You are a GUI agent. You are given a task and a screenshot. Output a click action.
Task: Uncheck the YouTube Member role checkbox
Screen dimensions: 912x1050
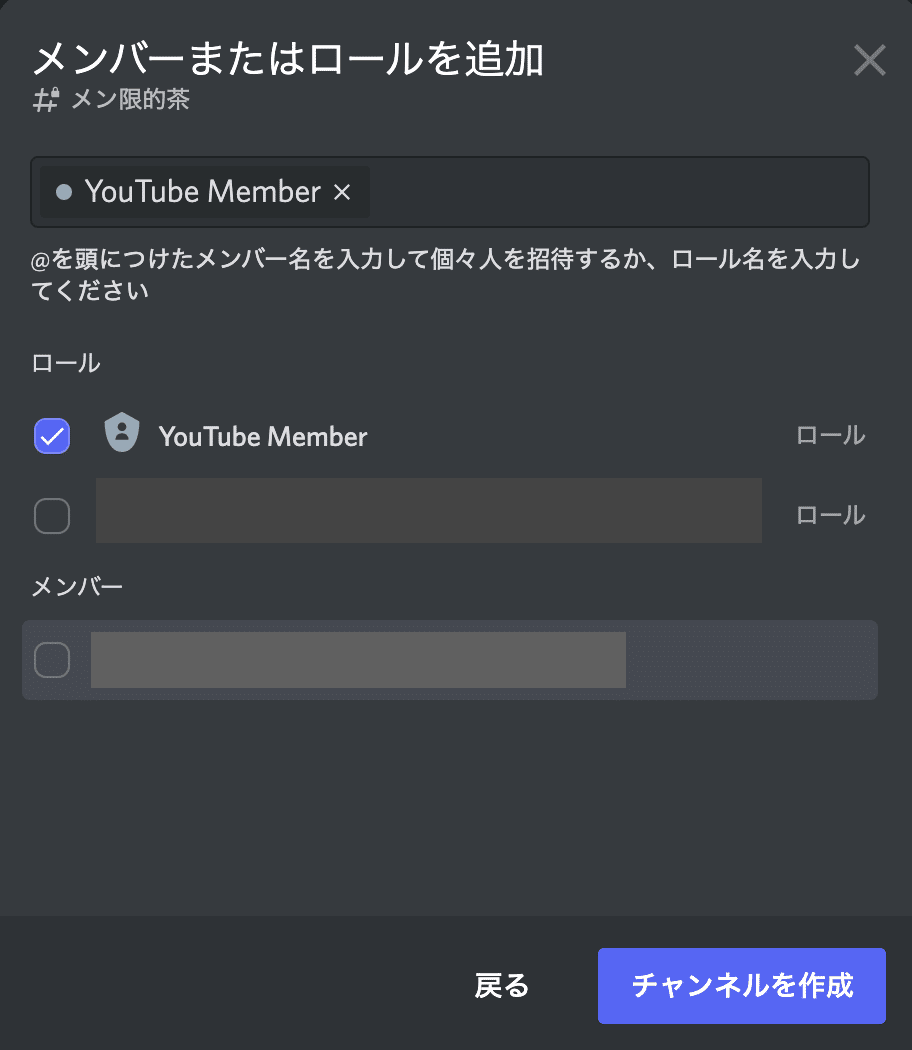click(x=52, y=436)
